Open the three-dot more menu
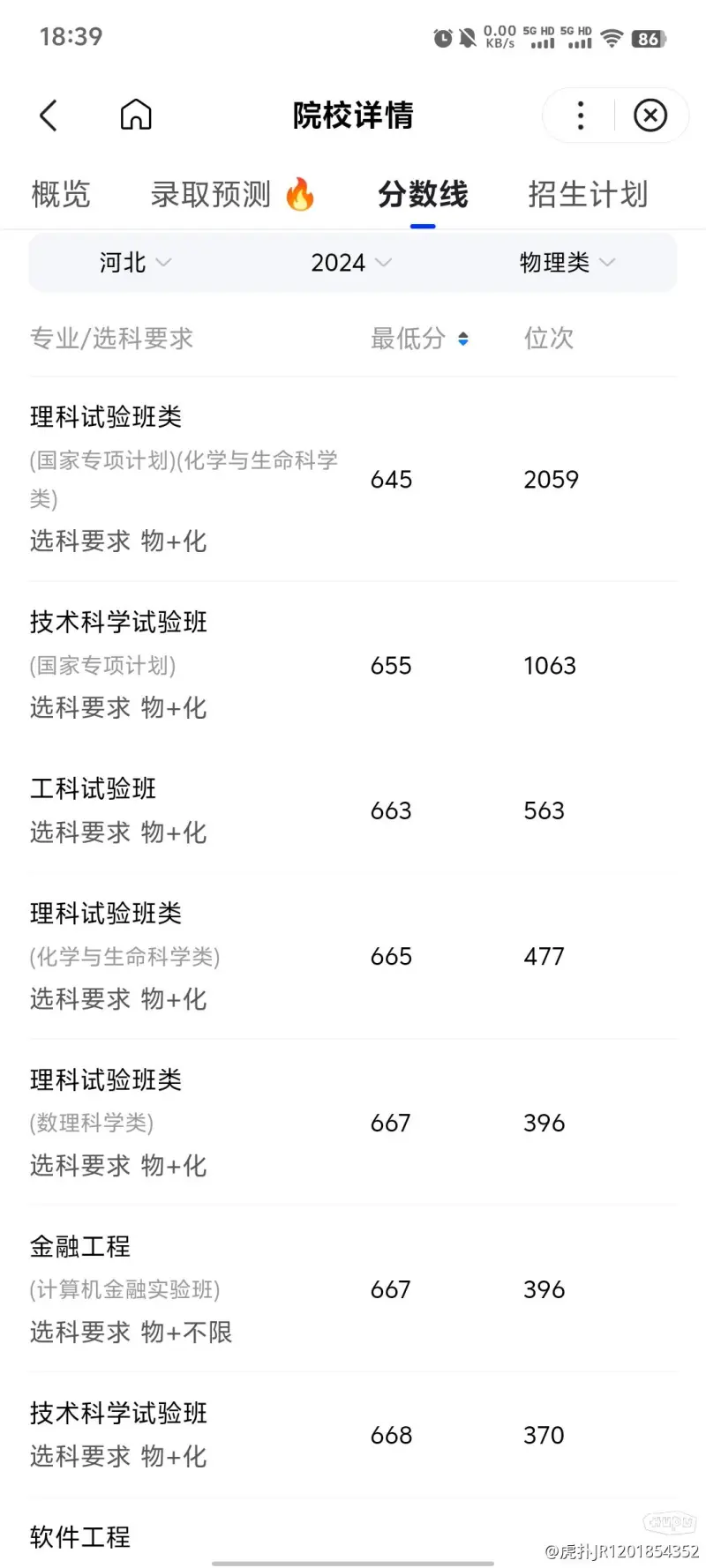This screenshot has height=1568, width=706. pyautogui.click(x=580, y=116)
